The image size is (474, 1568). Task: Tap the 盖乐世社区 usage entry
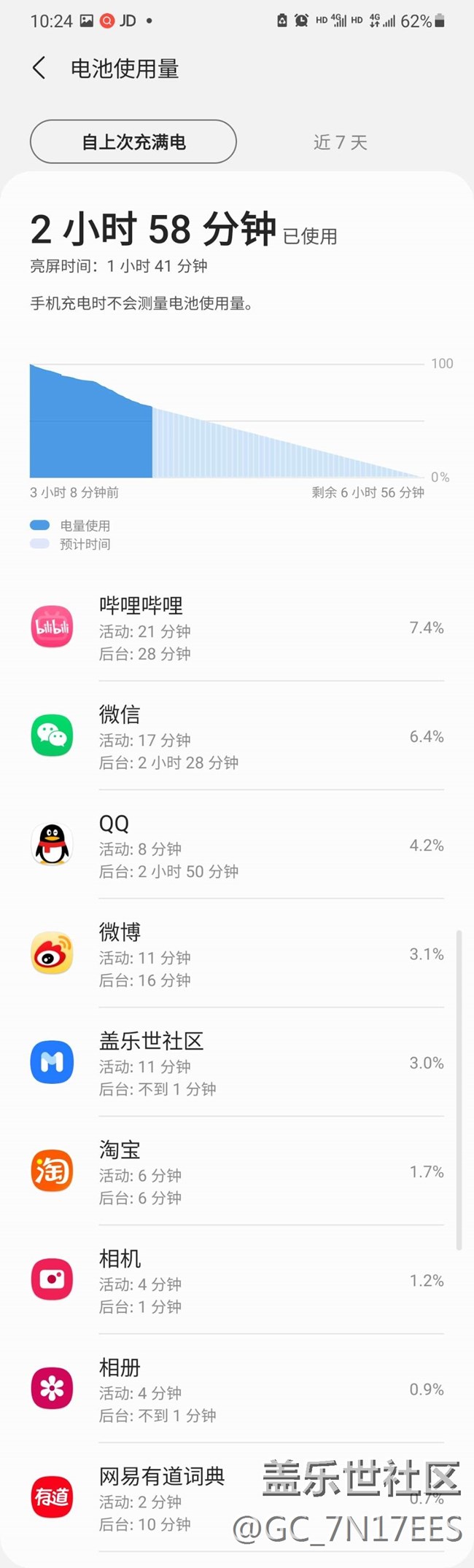(237, 1064)
